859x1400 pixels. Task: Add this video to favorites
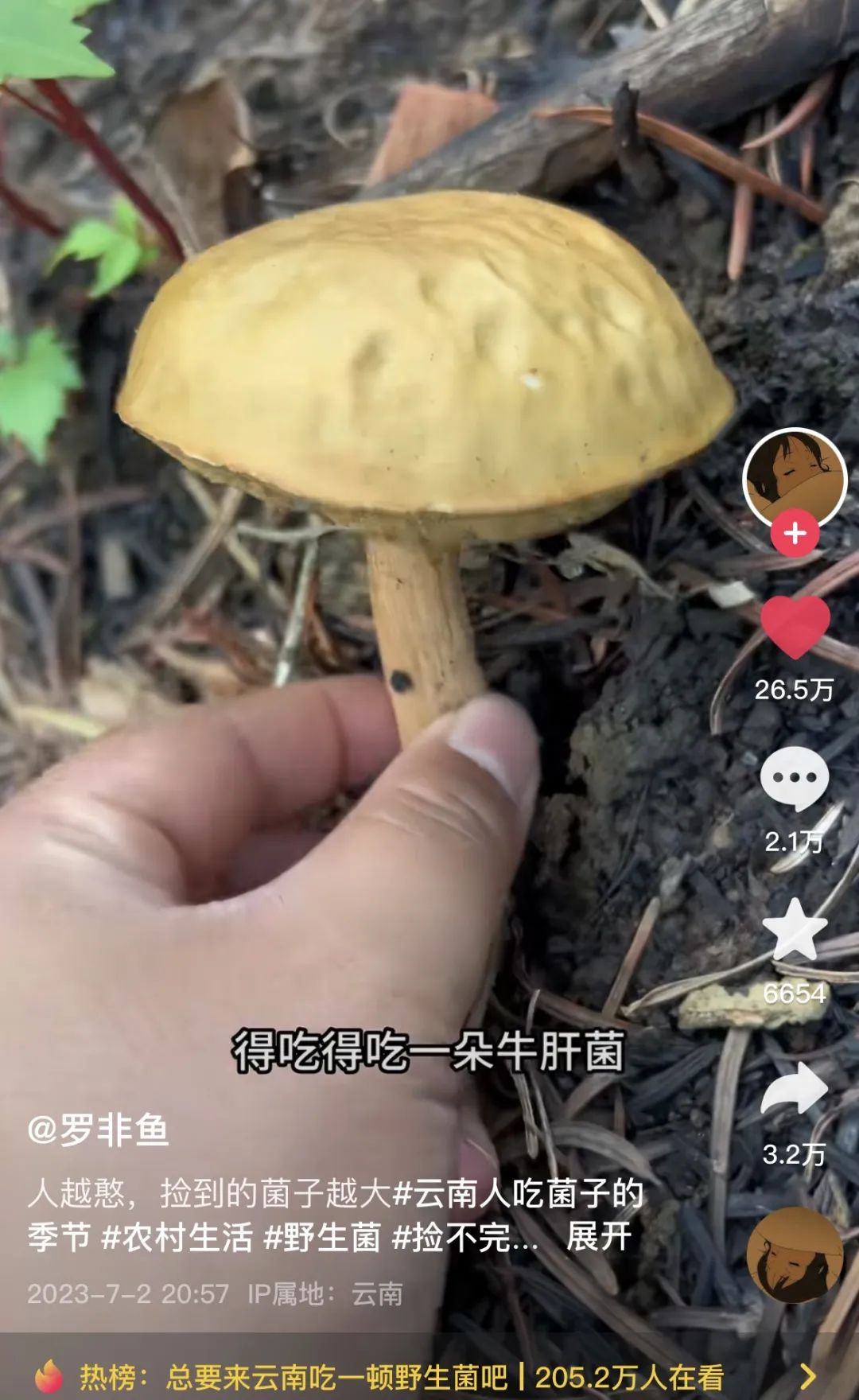[x=794, y=929]
